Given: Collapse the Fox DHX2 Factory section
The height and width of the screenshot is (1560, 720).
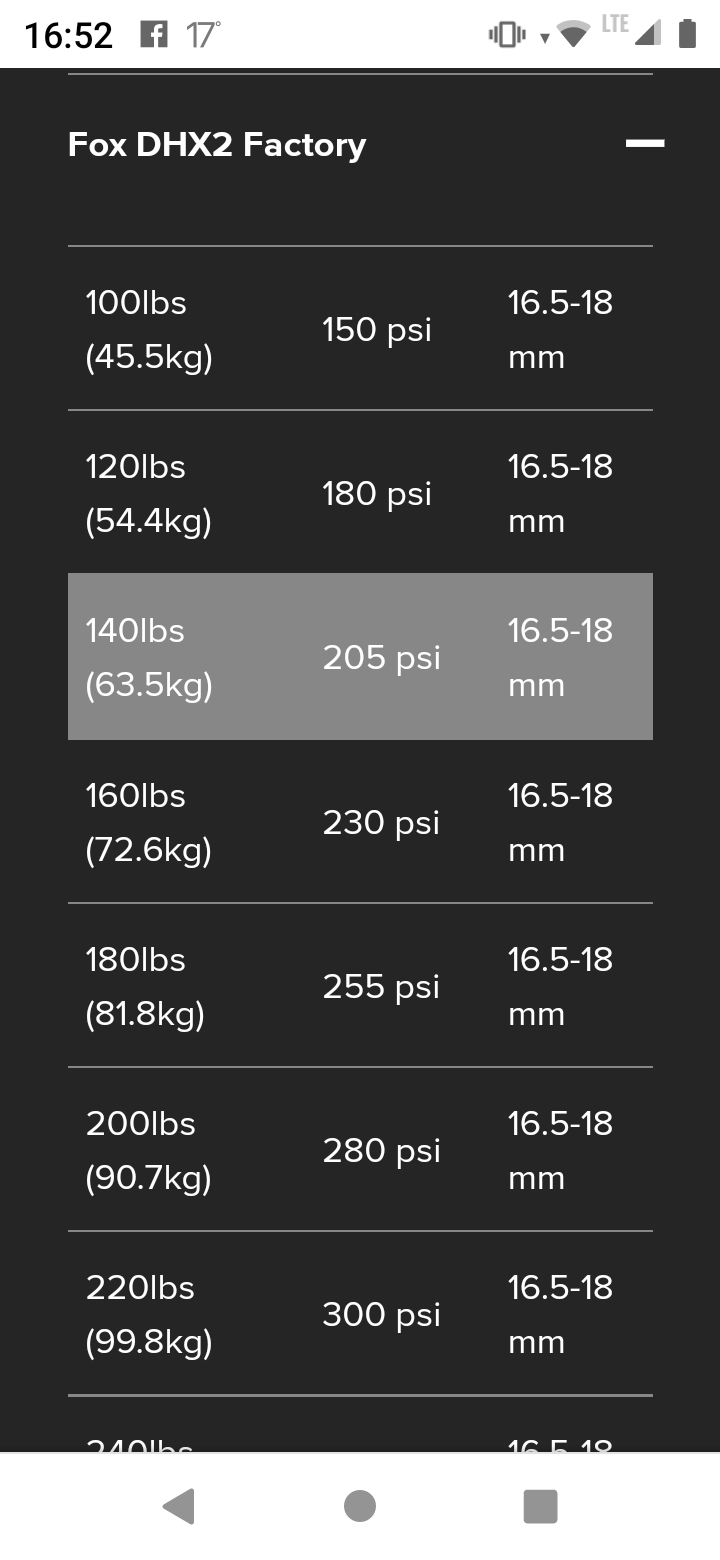Looking at the screenshot, I should 645,144.
